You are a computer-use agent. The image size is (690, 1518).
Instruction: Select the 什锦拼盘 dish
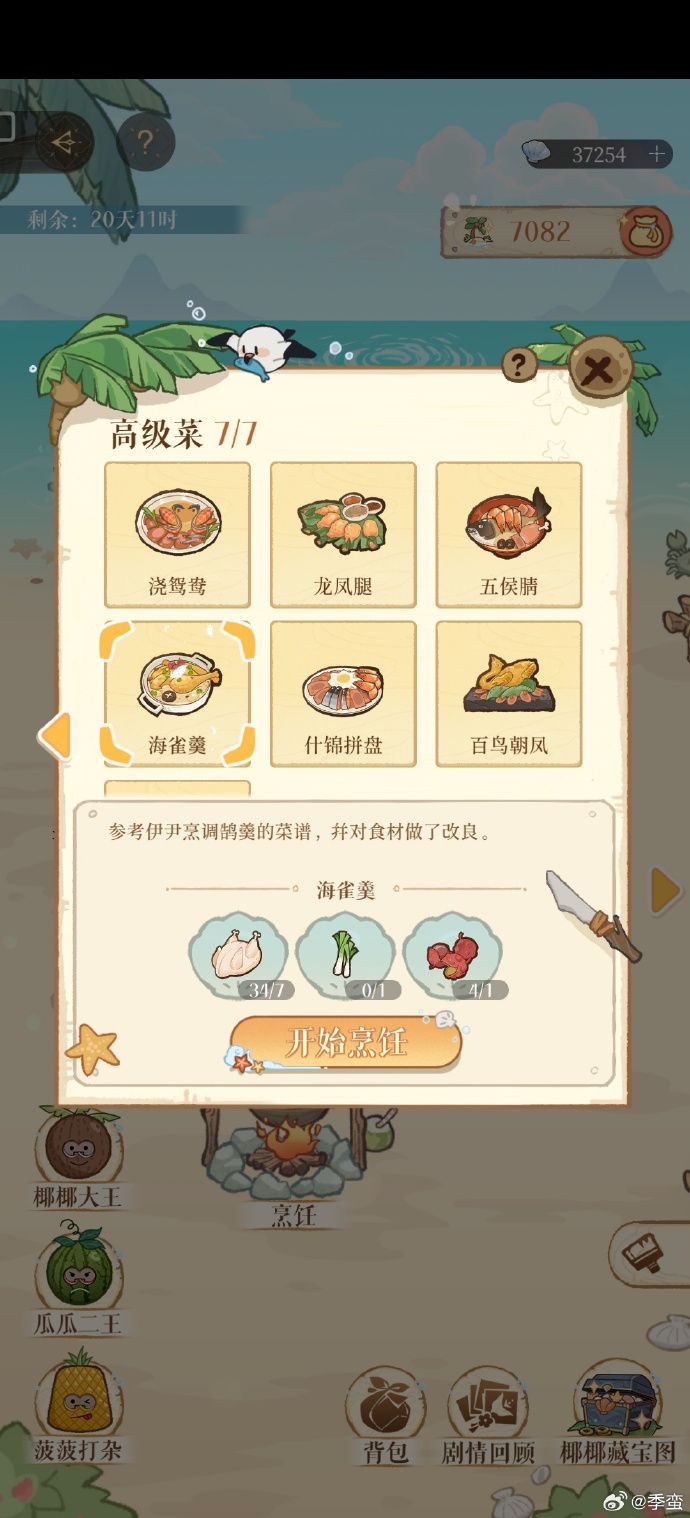pos(343,694)
